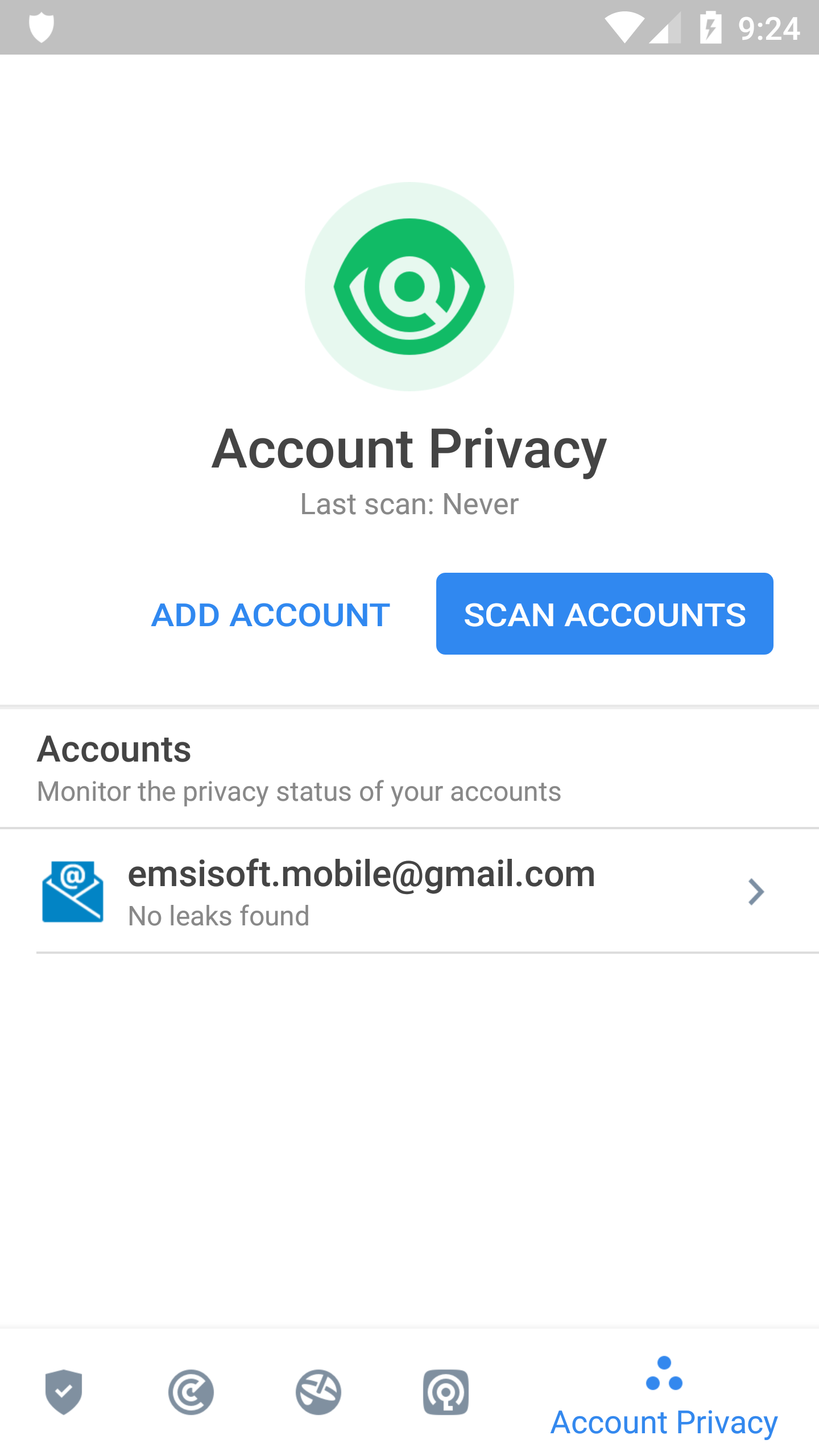Go to the globe web protection tab

(318, 1392)
